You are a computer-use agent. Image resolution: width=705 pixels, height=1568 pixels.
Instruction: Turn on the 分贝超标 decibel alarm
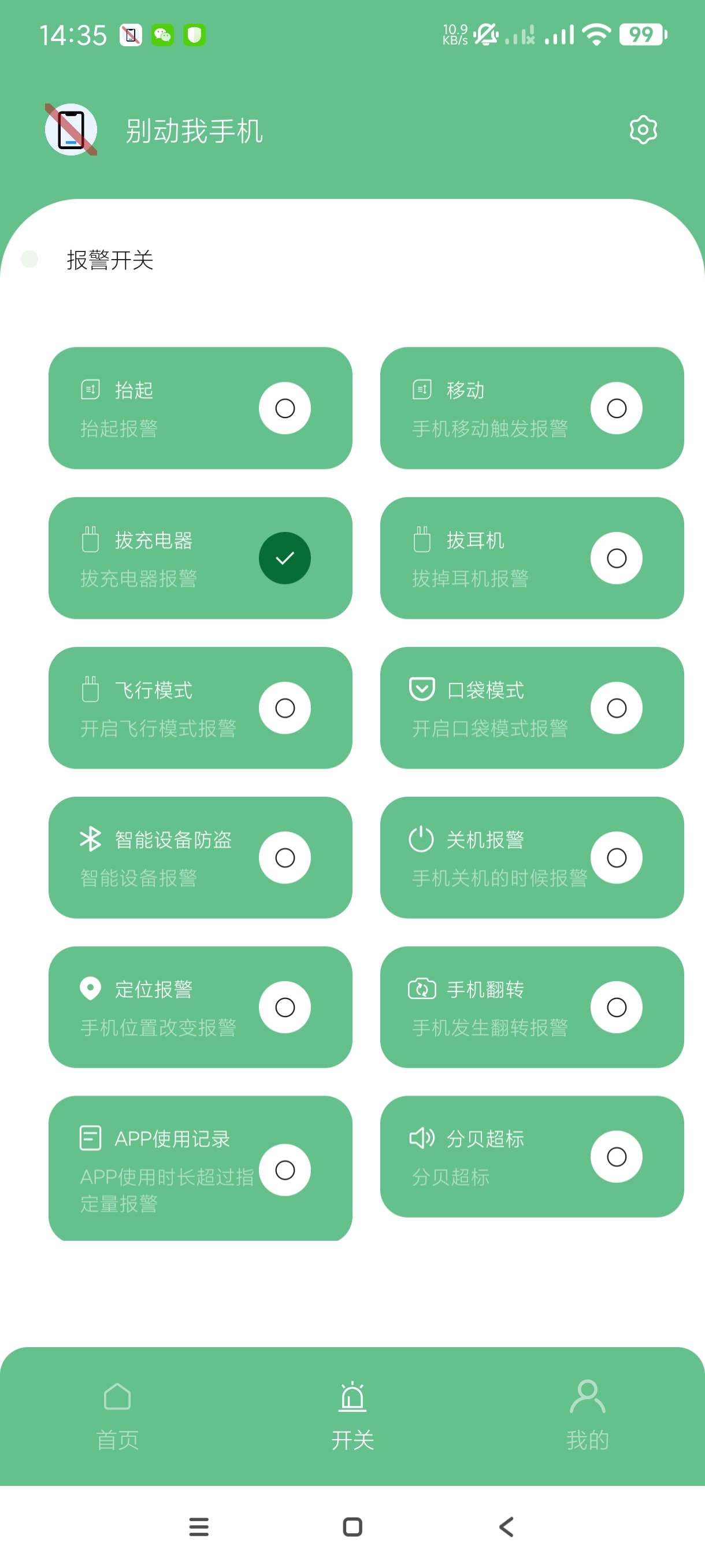(616, 1156)
